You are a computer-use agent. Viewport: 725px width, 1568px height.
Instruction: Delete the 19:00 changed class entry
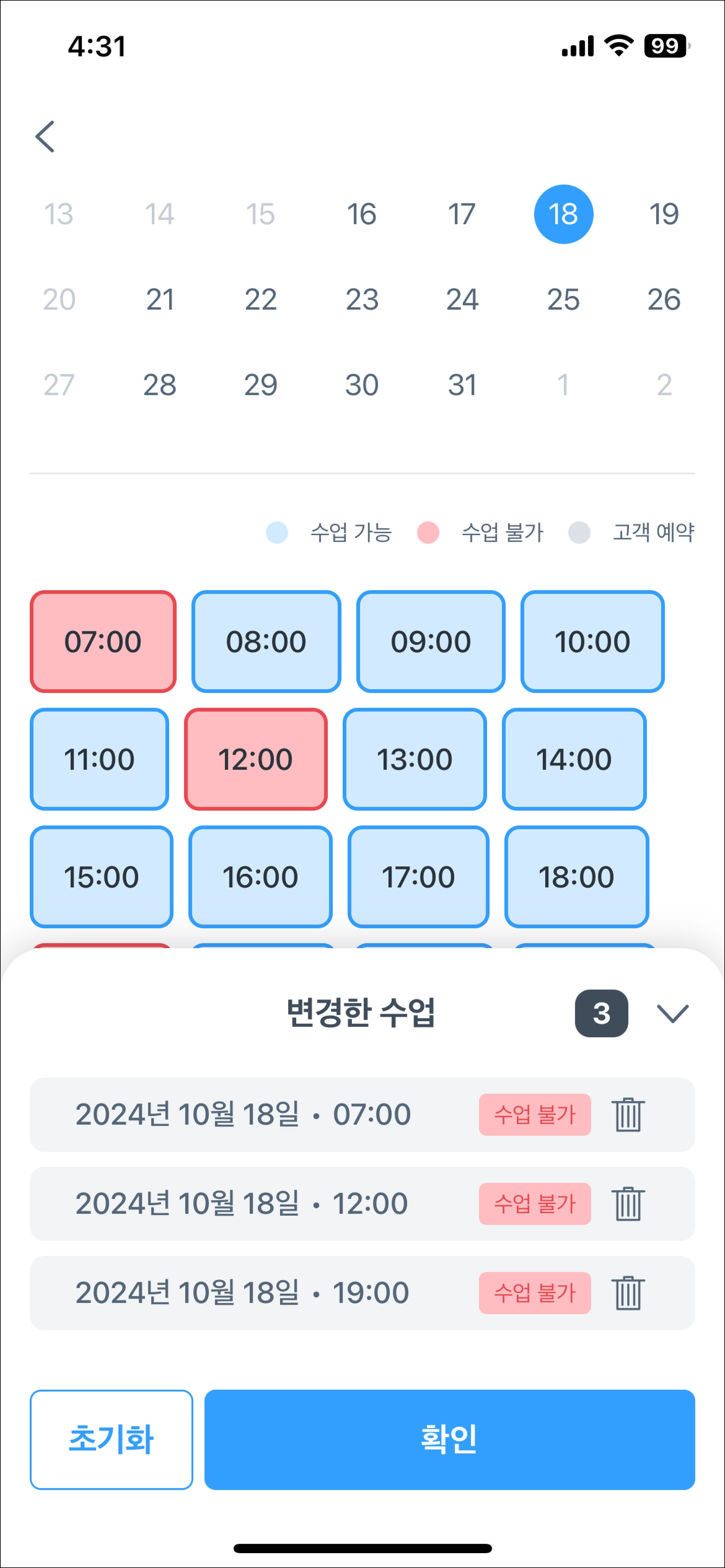[628, 1292]
